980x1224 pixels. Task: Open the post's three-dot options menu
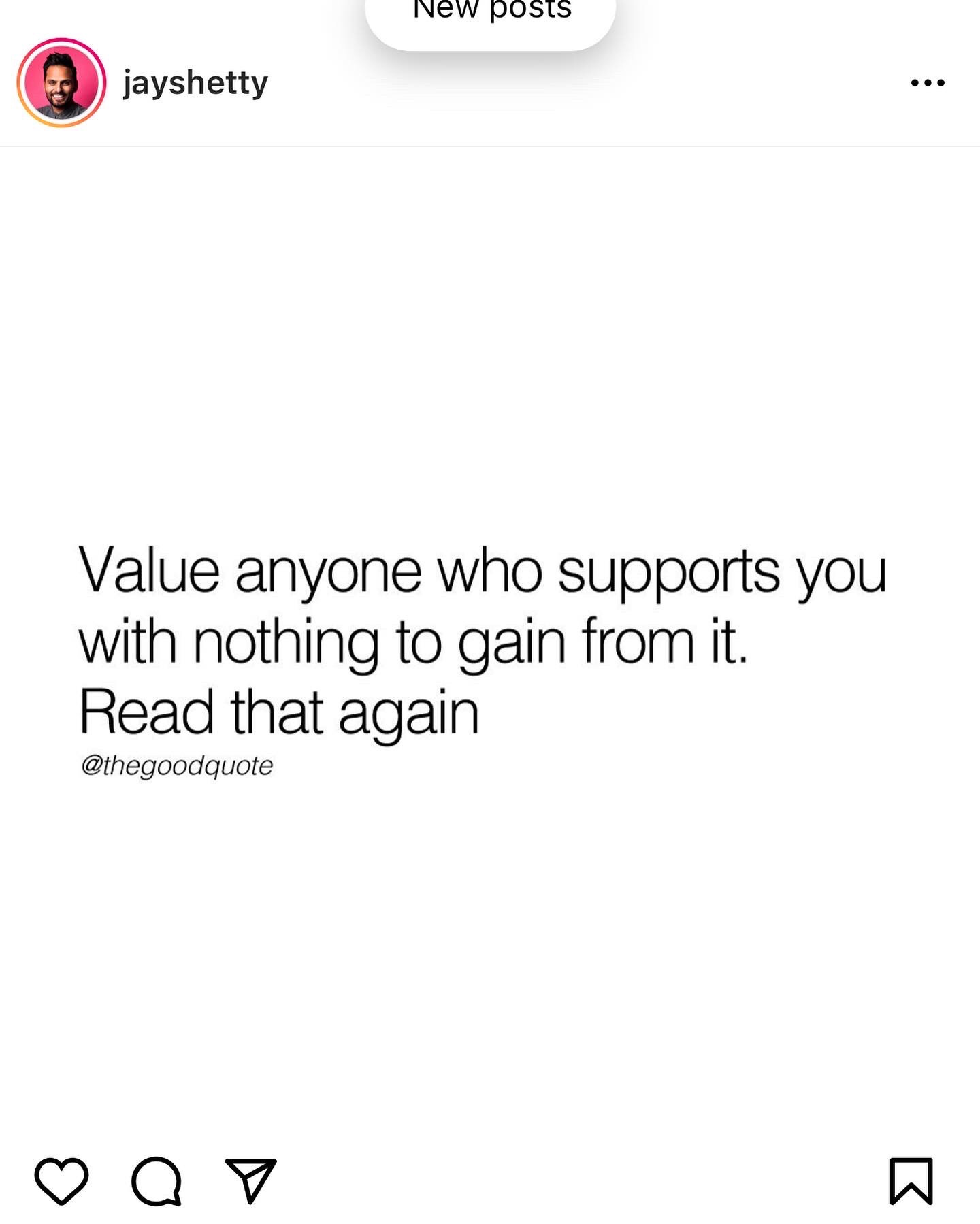(x=928, y=83)
